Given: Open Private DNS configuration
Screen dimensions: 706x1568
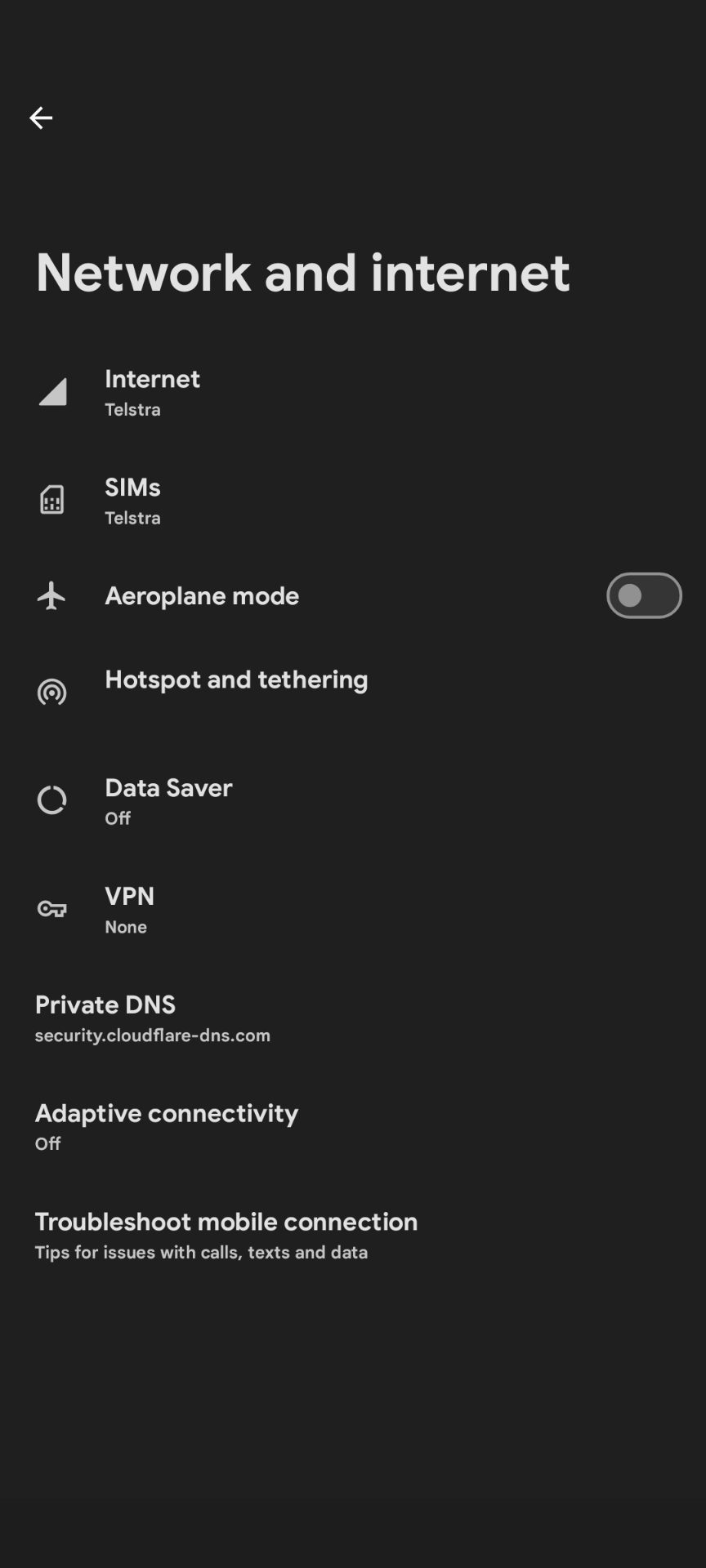Looking at the screenshot, I should click(353, 1018).
